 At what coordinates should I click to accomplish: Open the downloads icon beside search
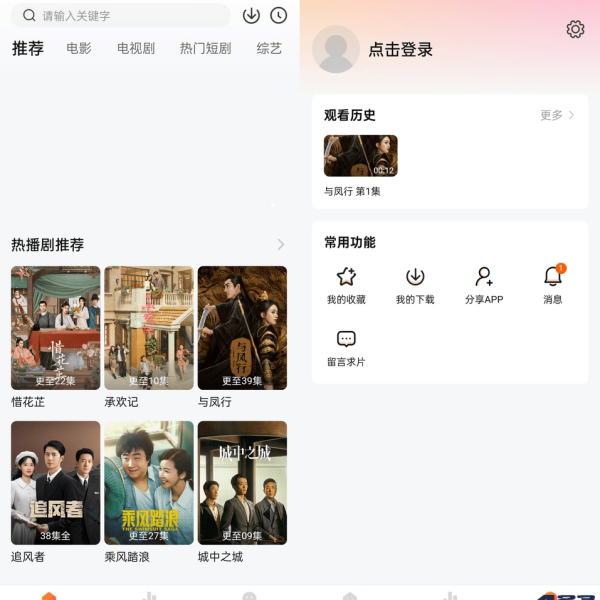click(252, 16)
